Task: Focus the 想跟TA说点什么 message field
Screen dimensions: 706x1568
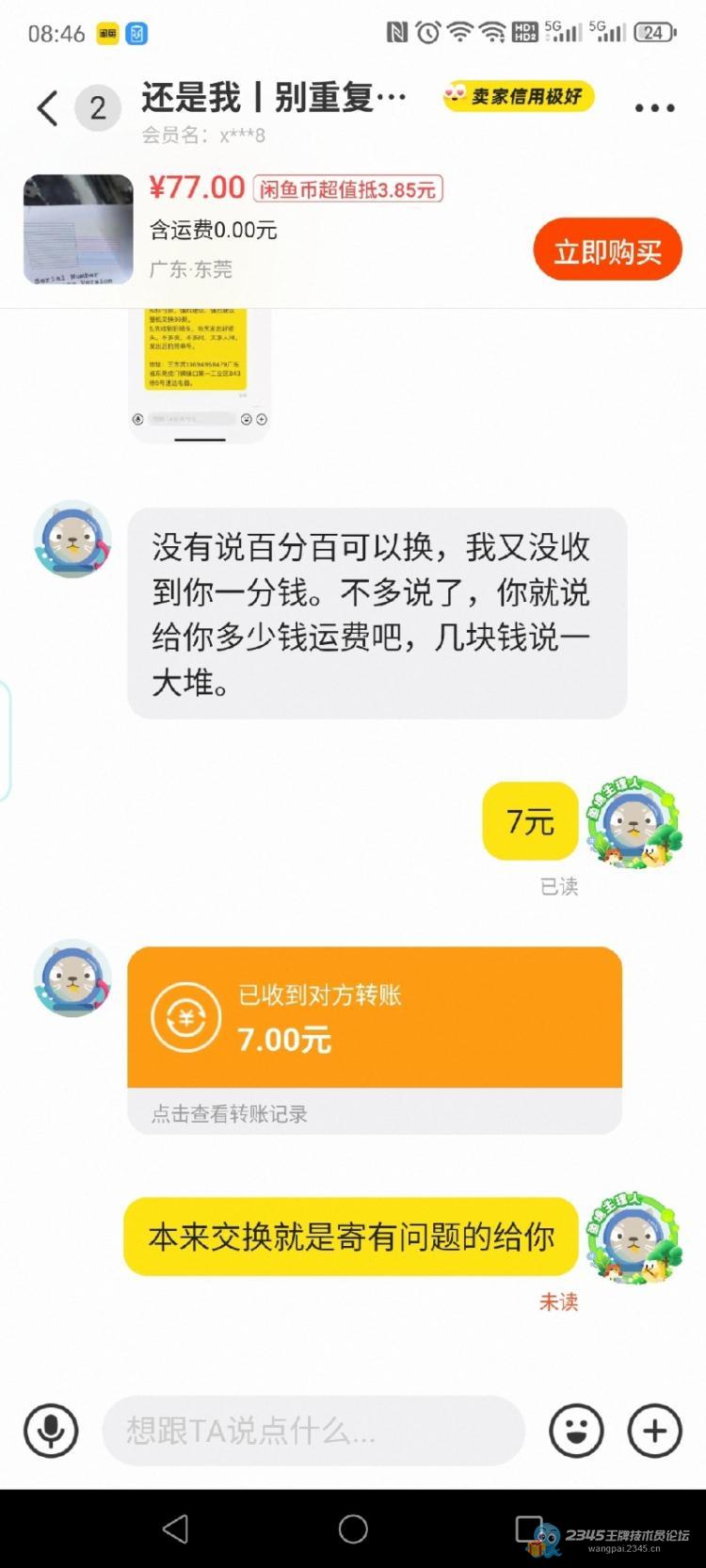Action: pos(311,1431)
